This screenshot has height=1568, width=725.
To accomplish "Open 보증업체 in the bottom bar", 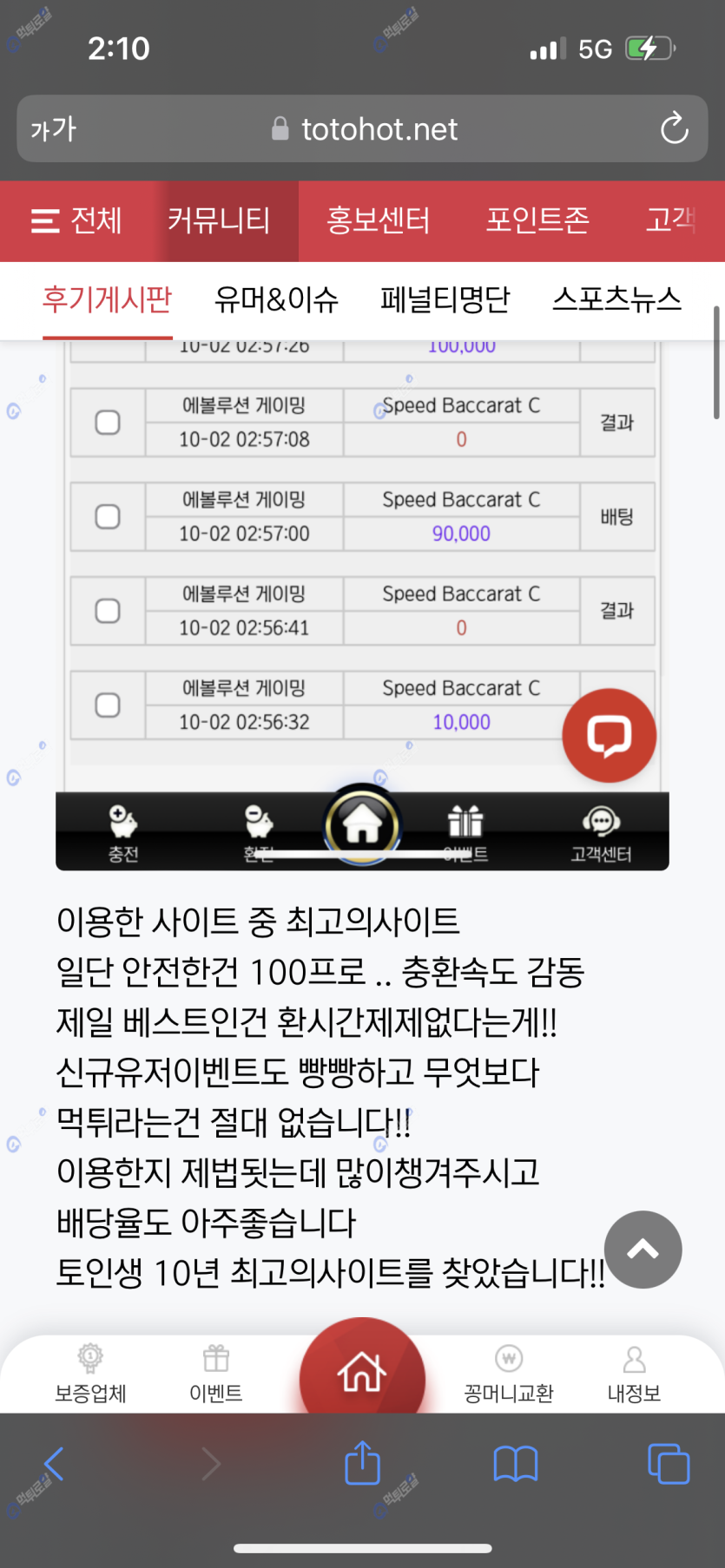I will click(90, 1373).
